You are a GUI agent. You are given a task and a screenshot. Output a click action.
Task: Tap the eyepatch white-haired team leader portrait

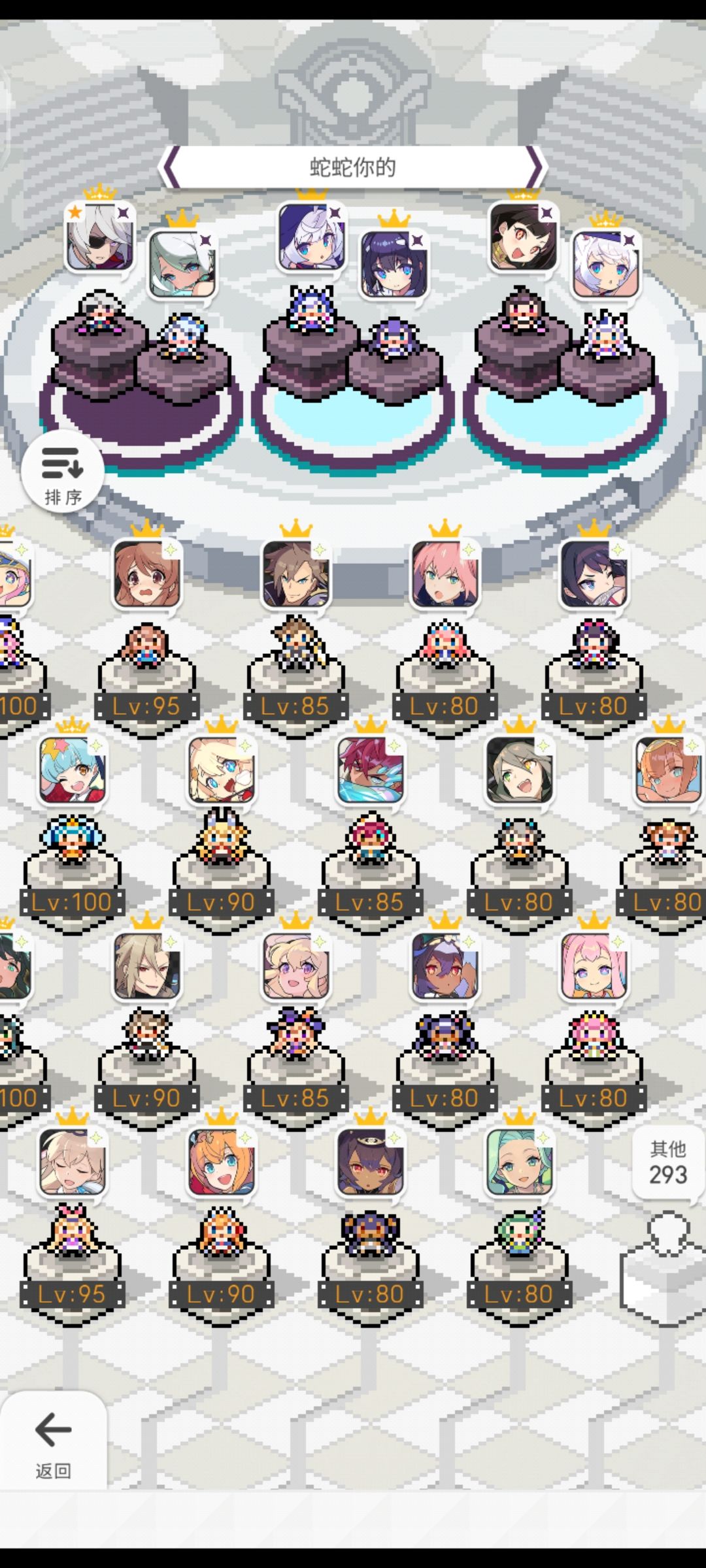click(x=99, y=237)
